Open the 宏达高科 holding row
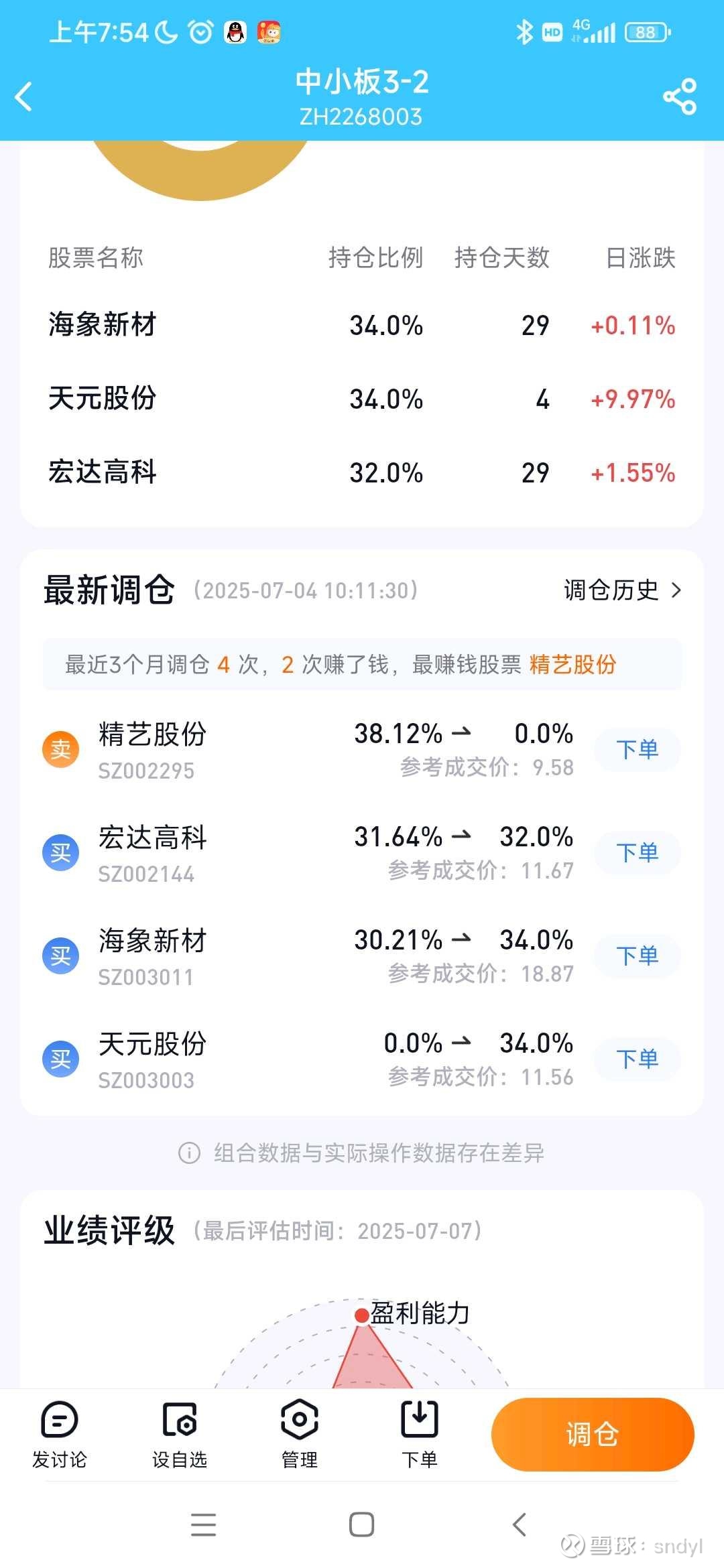The image size is (724, 1568). tap(362, 473)
